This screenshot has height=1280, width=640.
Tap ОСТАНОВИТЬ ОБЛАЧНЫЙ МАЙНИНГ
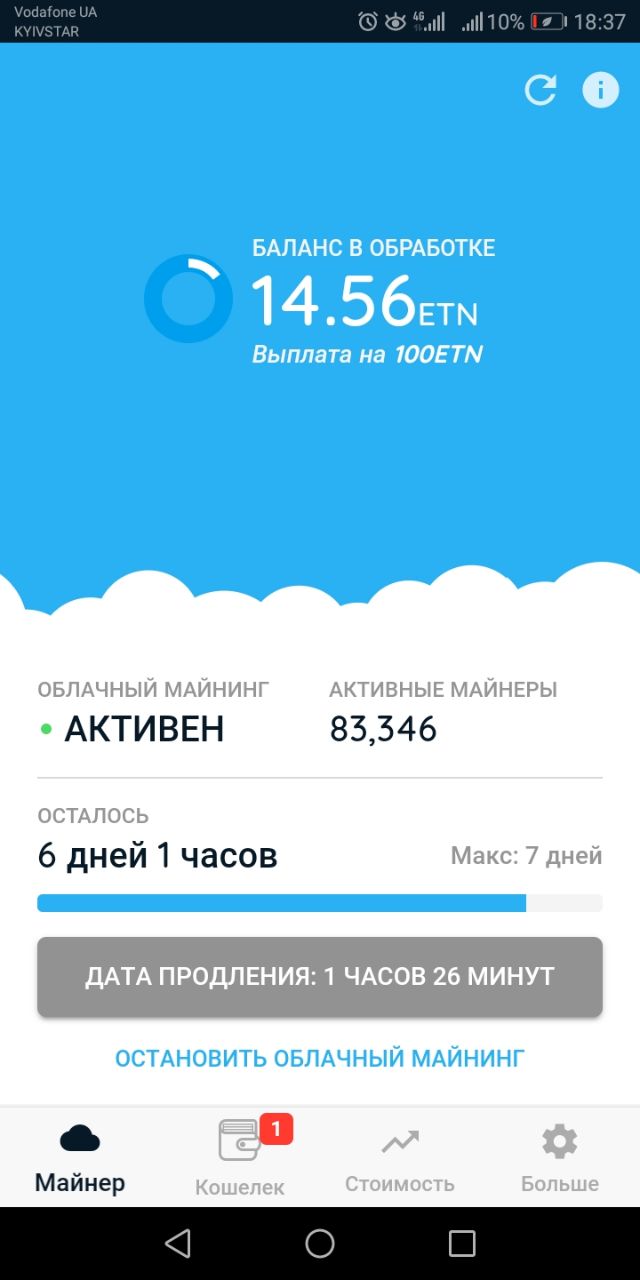click(320, 1057)
